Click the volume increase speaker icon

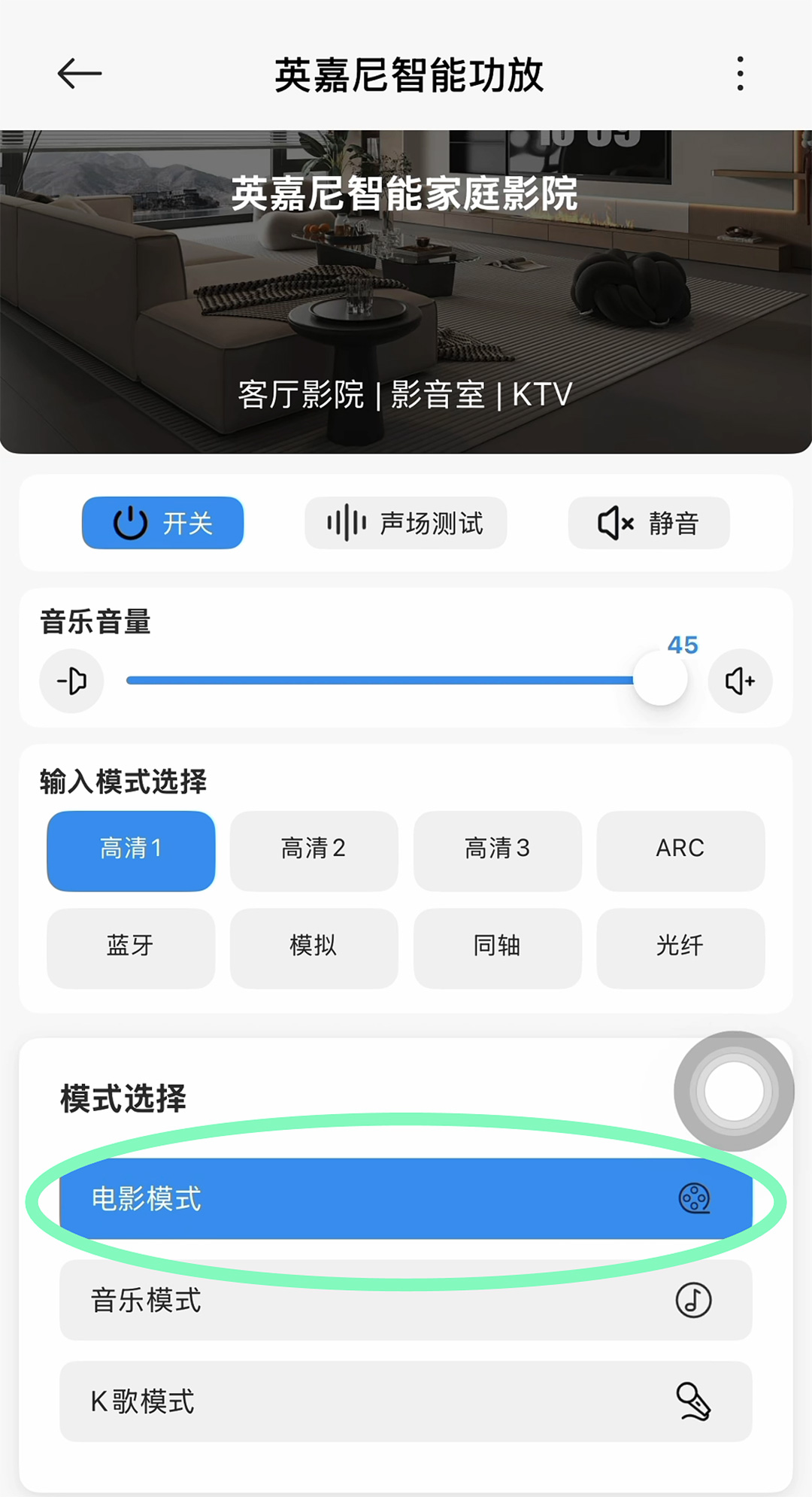click(x=740, y=680)
